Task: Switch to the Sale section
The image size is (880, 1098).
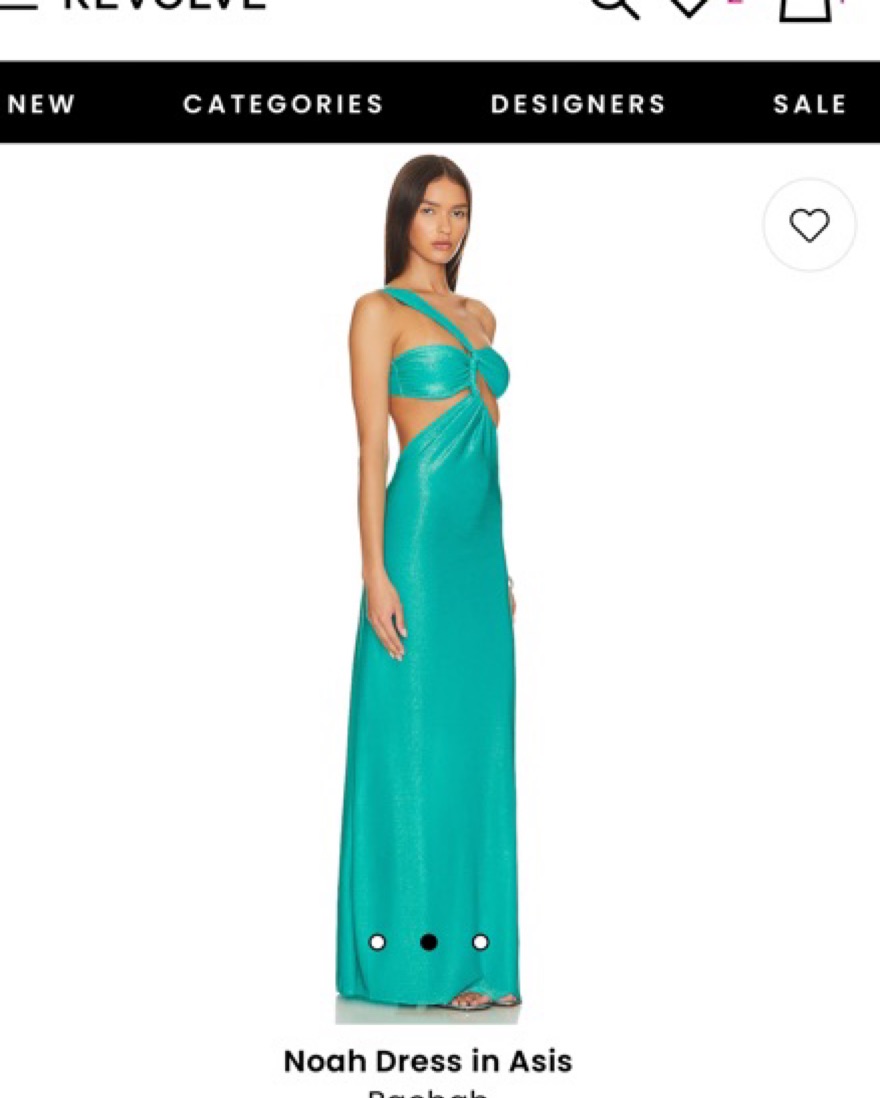Action: [809, 104]
